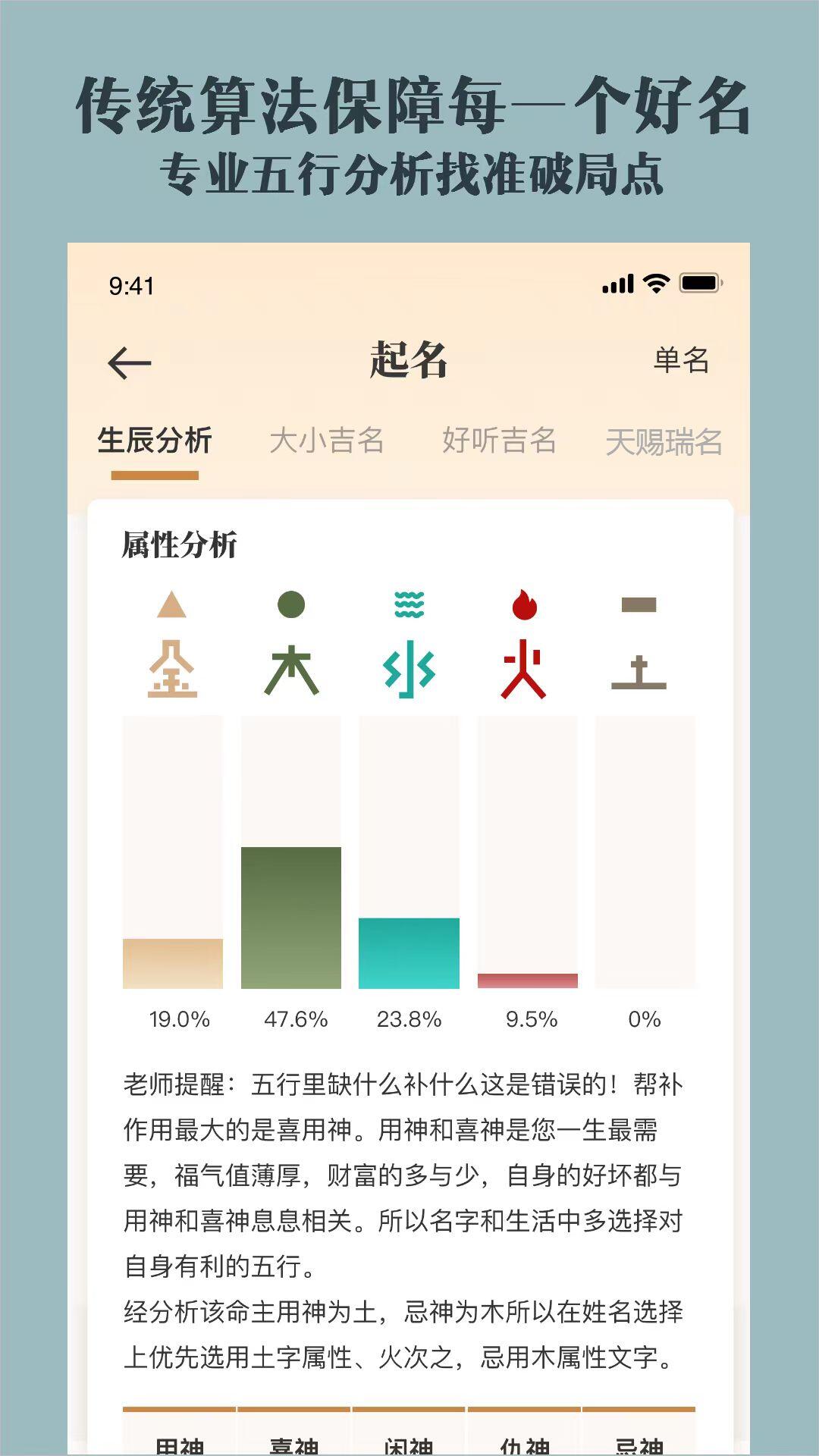Expand the 喜神 column details

[x=295, y=1439]
